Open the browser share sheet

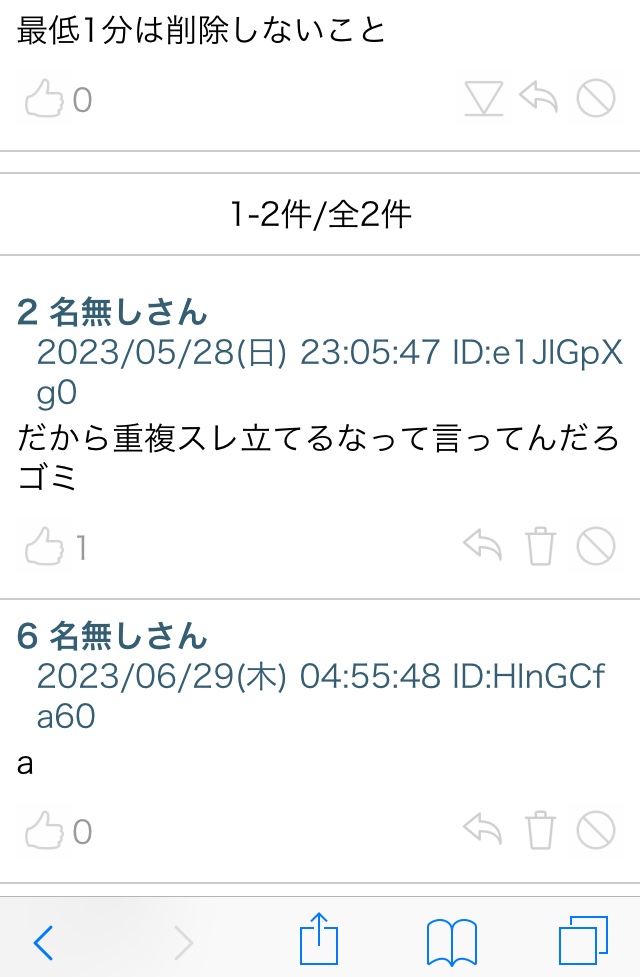(320, 939)
